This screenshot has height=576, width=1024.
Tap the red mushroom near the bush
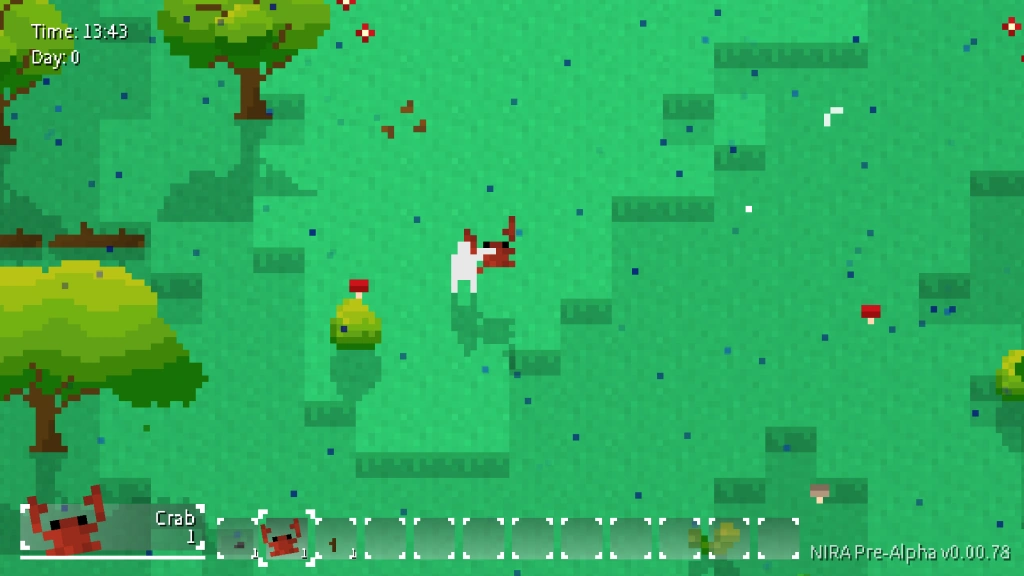(359, 288)
